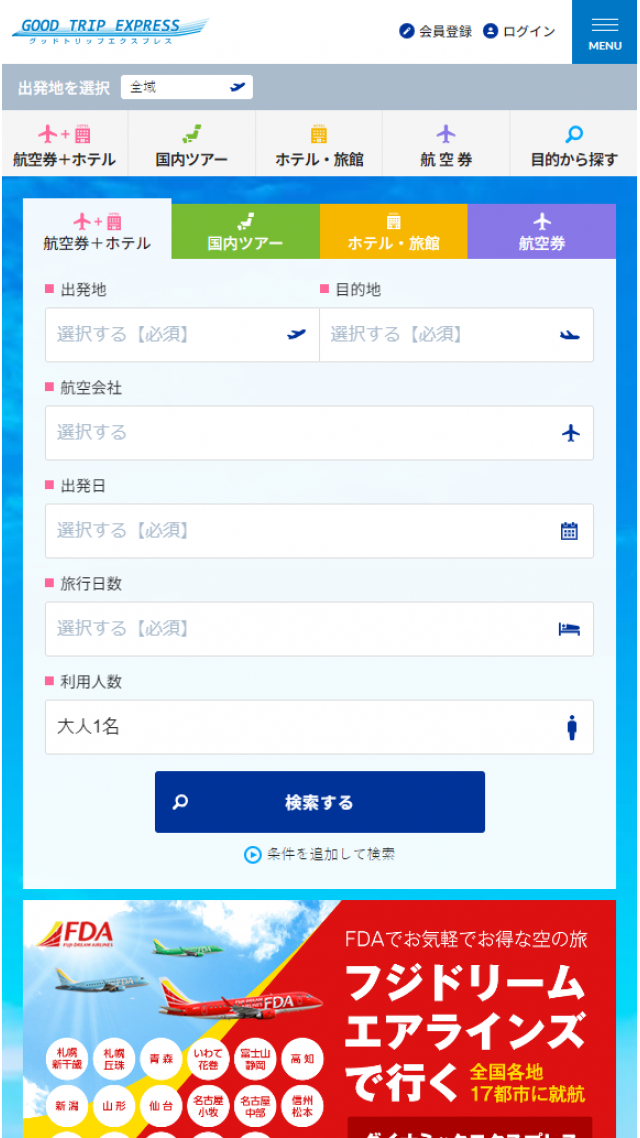Switch to the yellow ホテル・旅館 search tab
Viewport: 640px width, 1138px height.
[x=393, y=231]
